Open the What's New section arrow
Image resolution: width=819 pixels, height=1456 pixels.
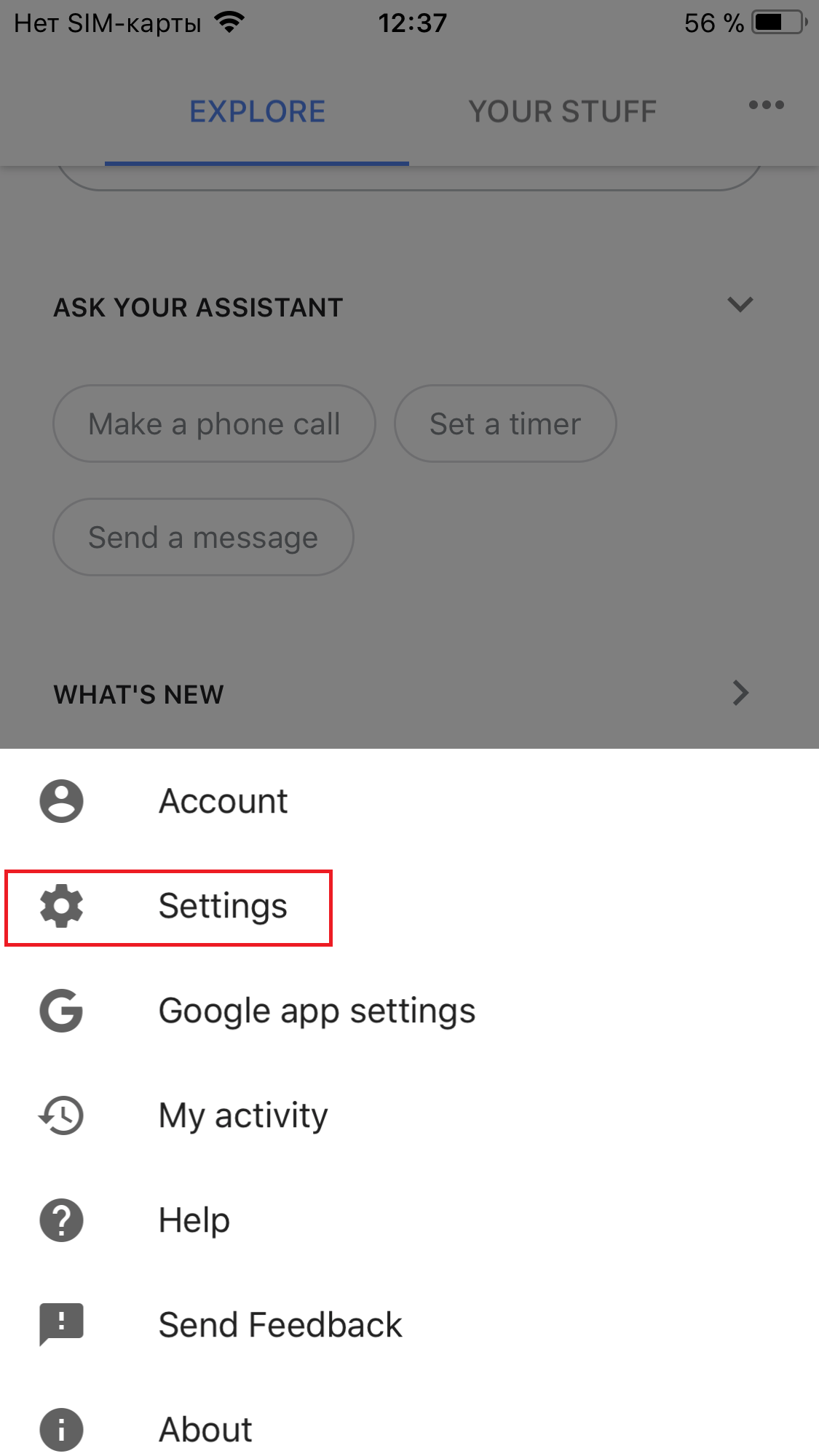(x=740, y=693)
